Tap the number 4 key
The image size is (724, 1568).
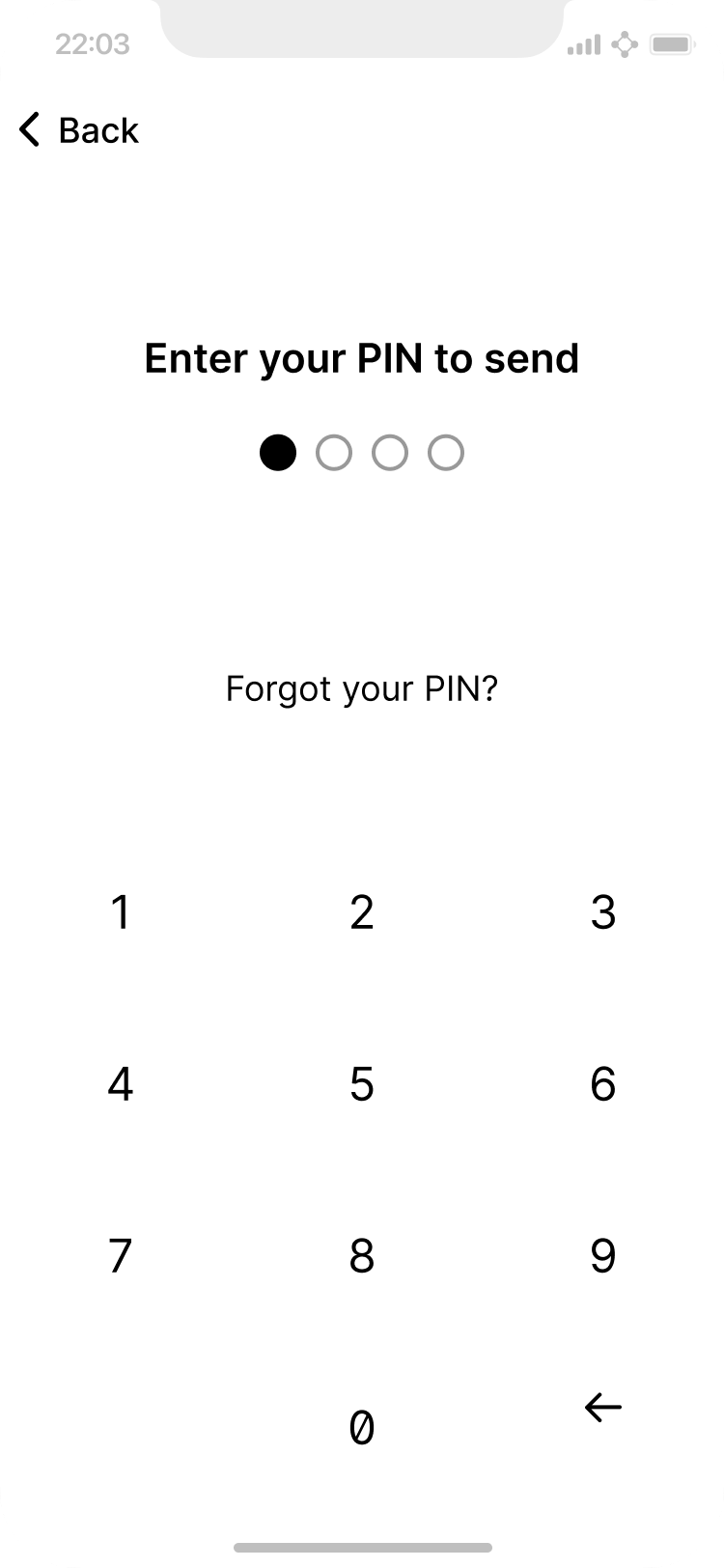(x=121, y=1084)
